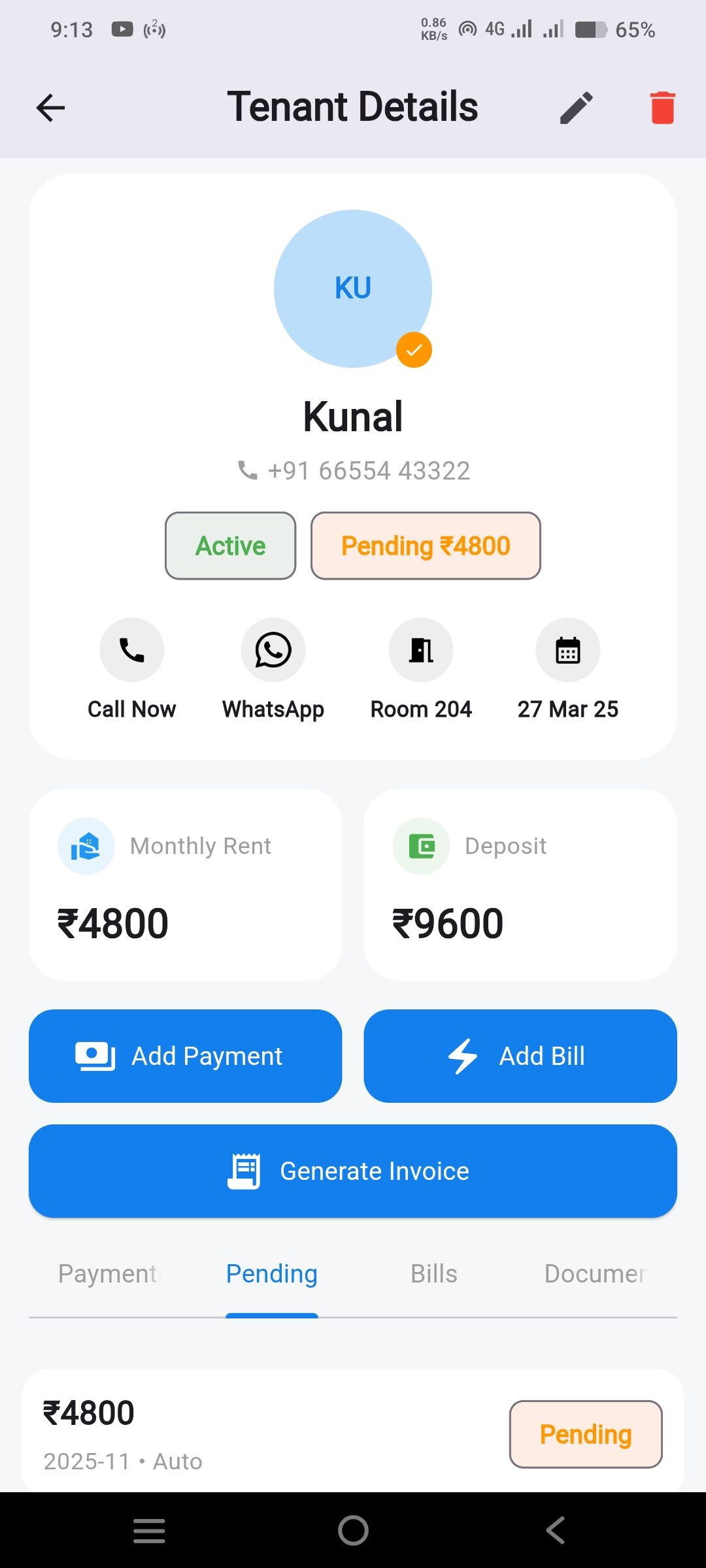Switch to the Payments tab
The width and height of the screenshot is (706, 1568).
(109, 1274)
